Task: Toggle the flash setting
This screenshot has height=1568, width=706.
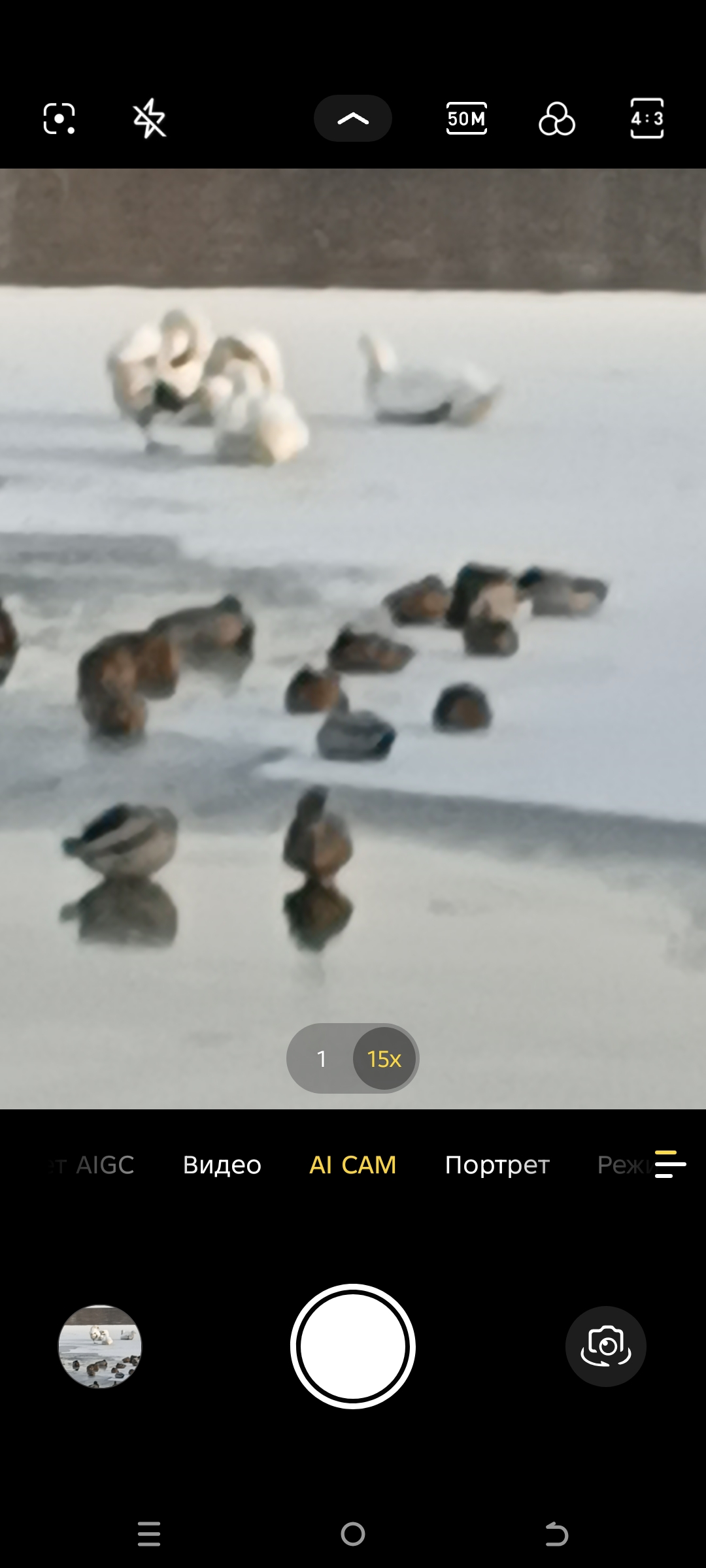Action: click(x=150, y=118)
